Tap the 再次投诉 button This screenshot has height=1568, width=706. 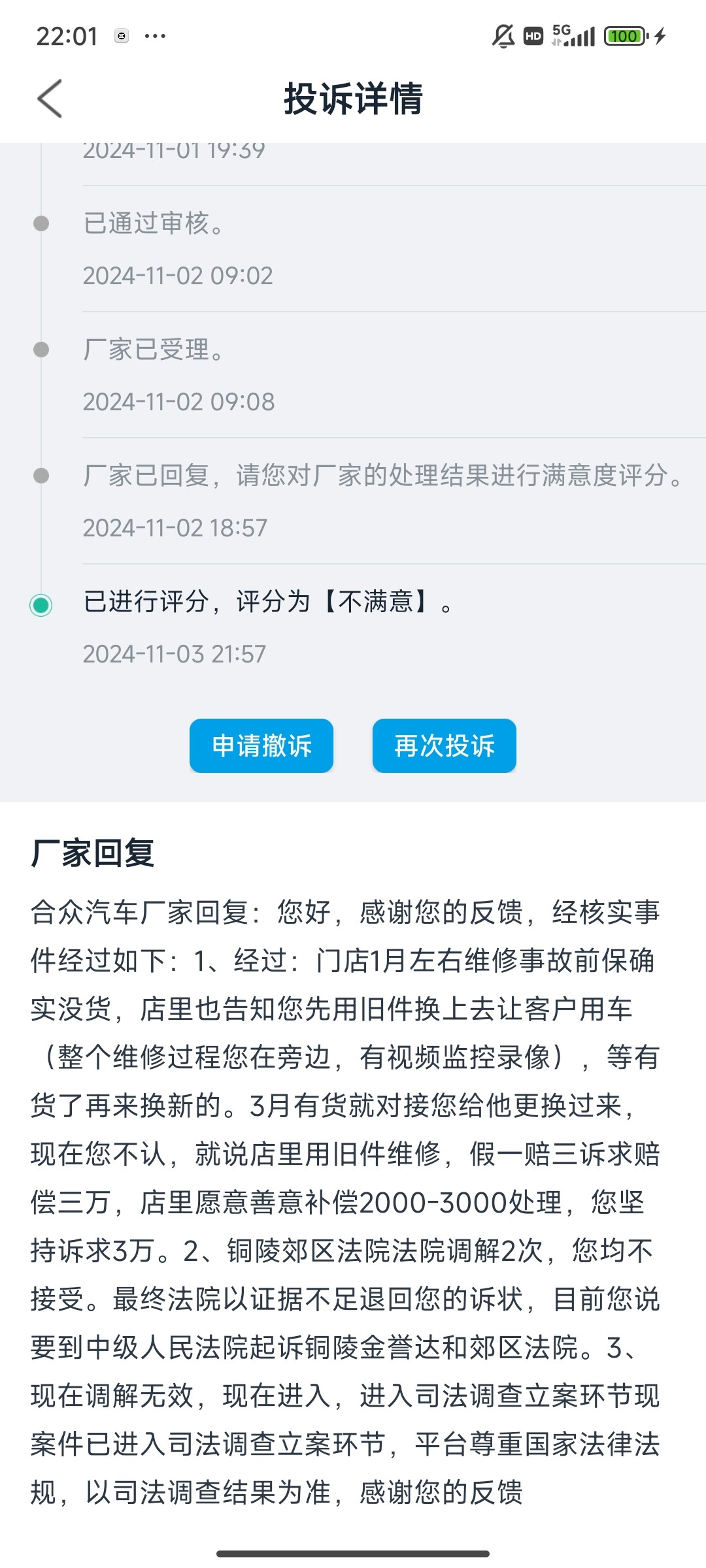445,745
